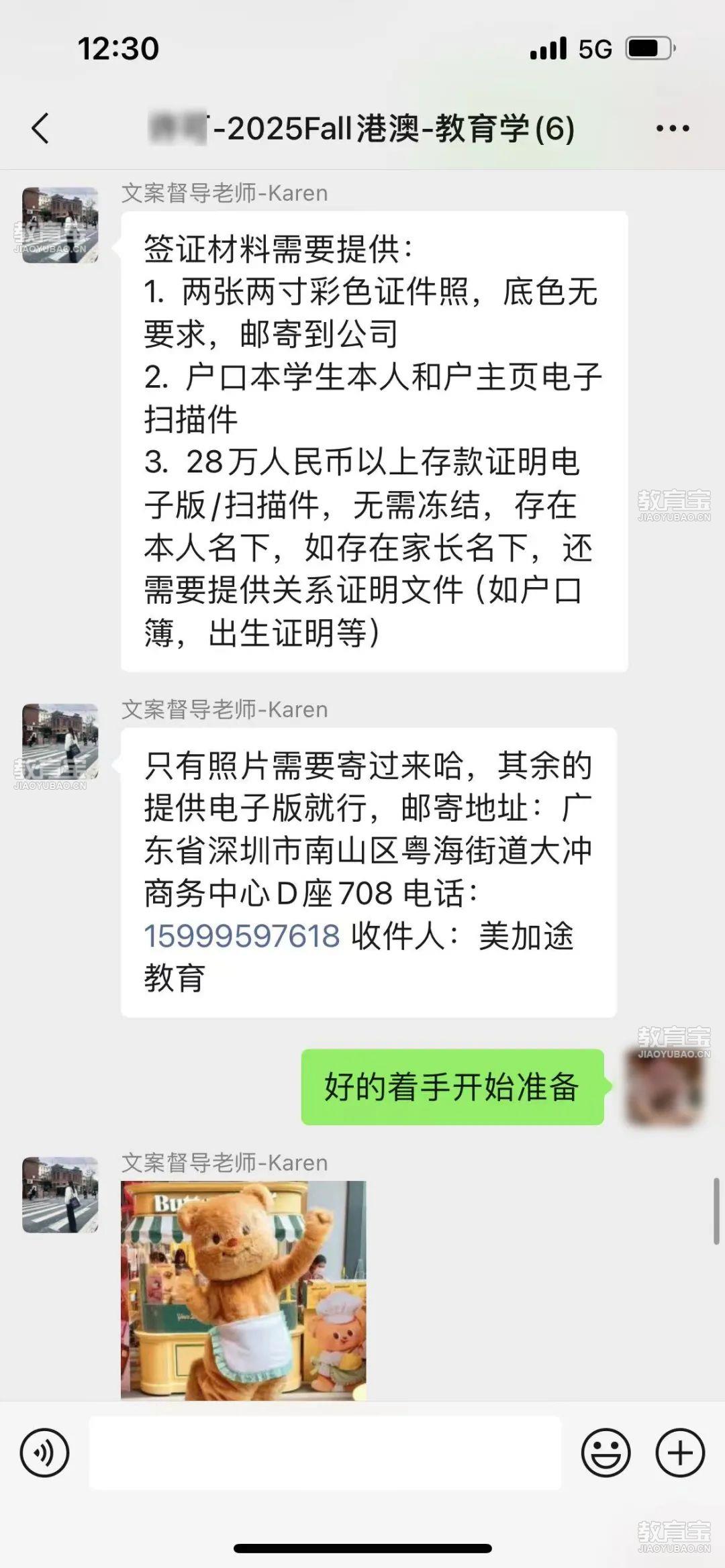Open my own avatar profile

tap(665, 1086)
